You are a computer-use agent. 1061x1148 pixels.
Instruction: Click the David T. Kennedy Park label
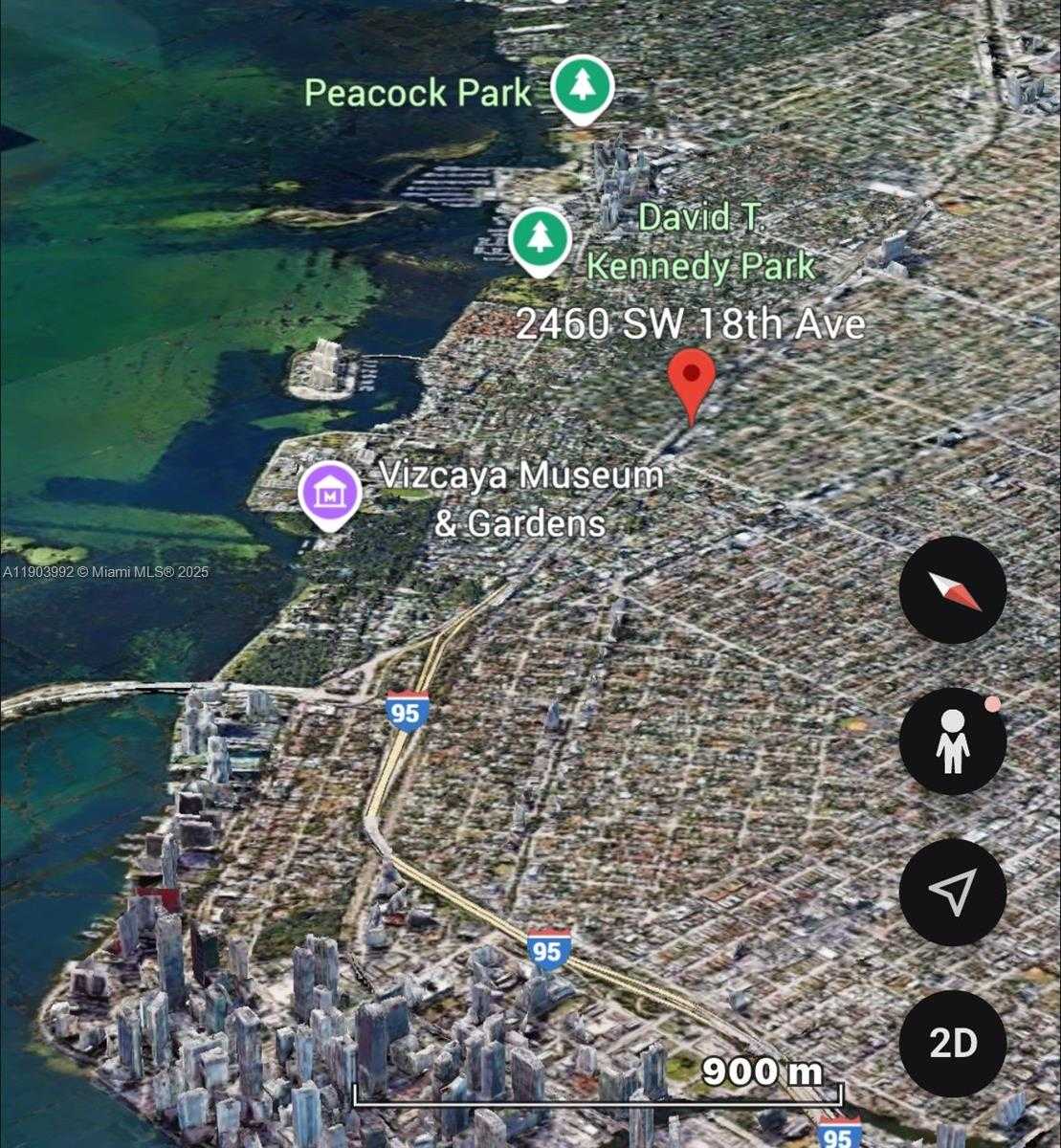(701, 241)
